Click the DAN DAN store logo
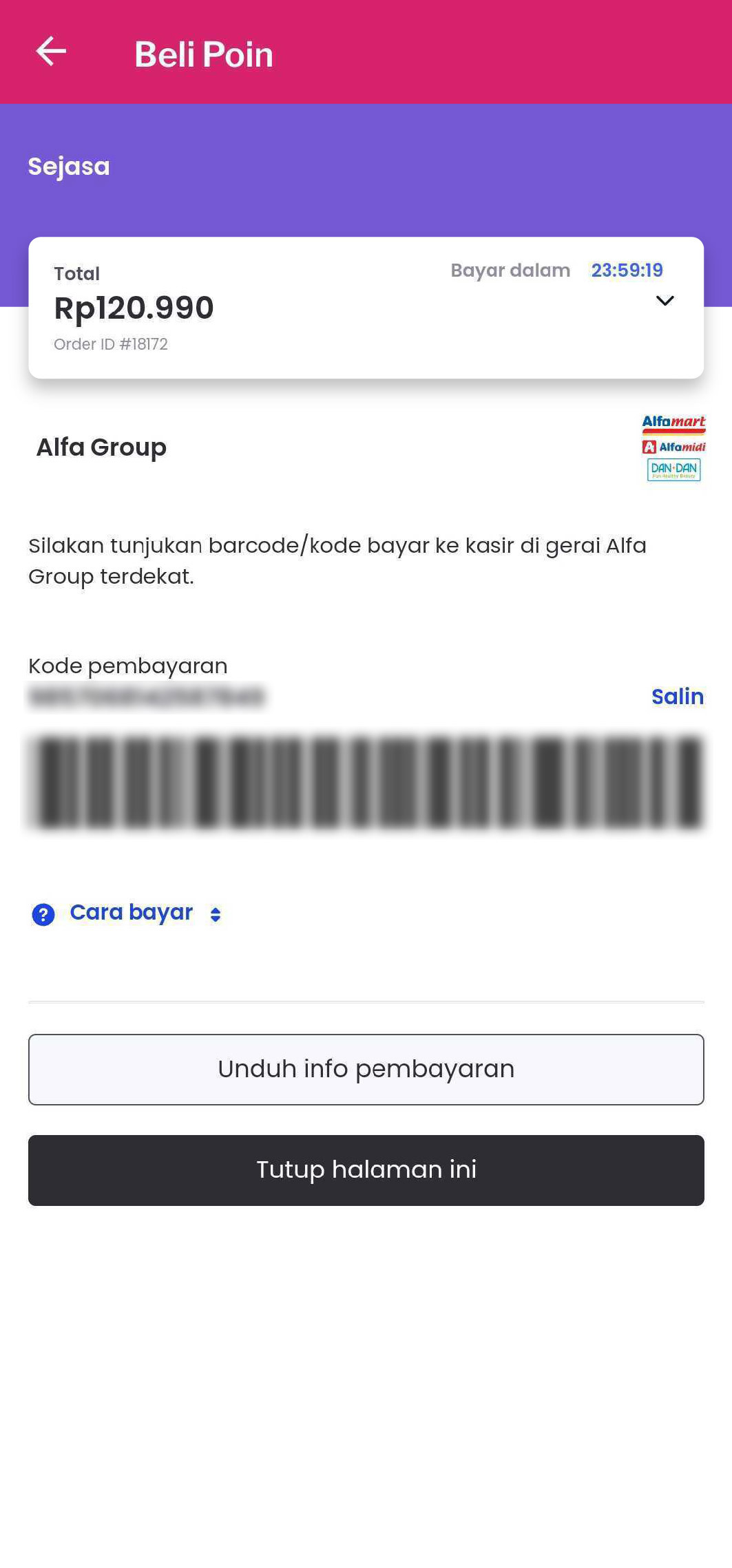The image size is (732, 1568). coord(673,470)
